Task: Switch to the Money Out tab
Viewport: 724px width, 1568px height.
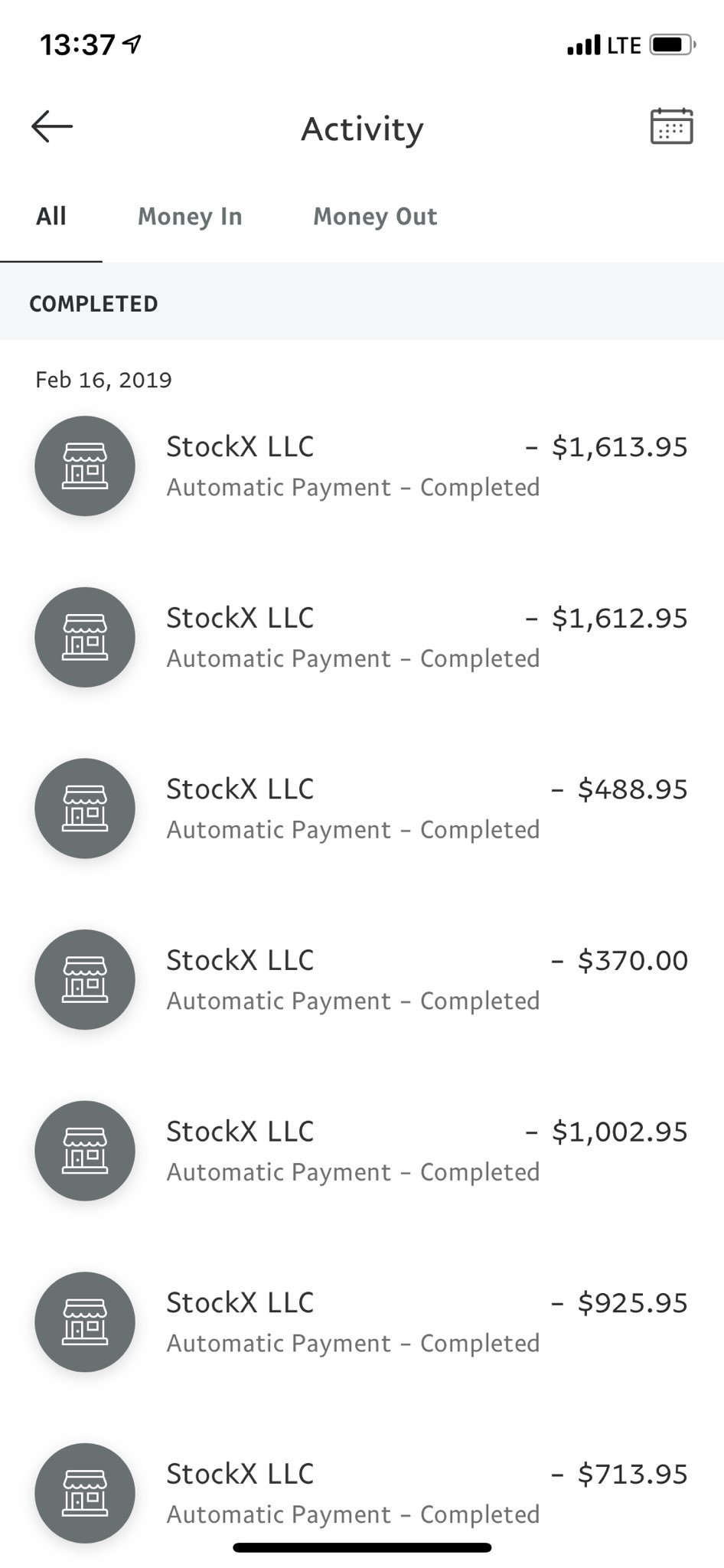Action: [375, 217]
